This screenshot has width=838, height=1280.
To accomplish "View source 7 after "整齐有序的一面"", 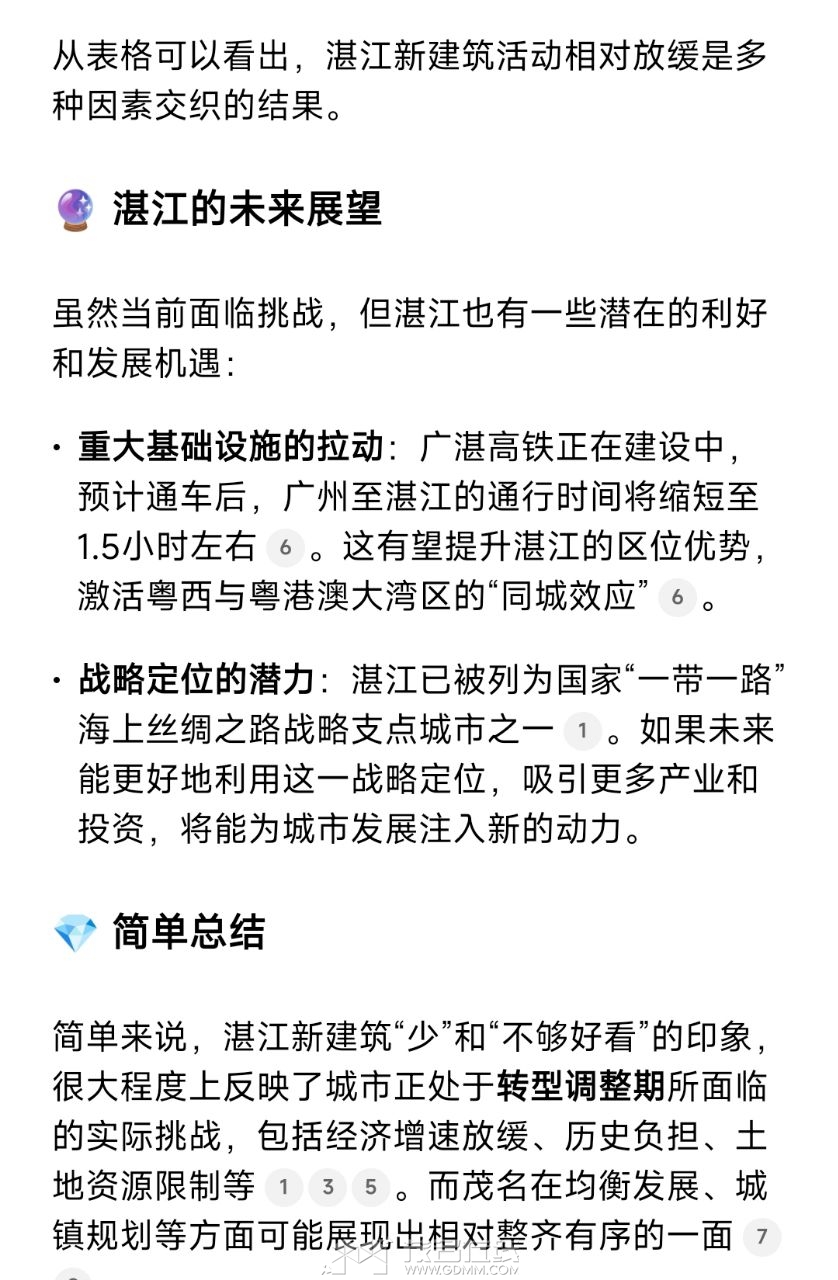I will coord(761,1237).
